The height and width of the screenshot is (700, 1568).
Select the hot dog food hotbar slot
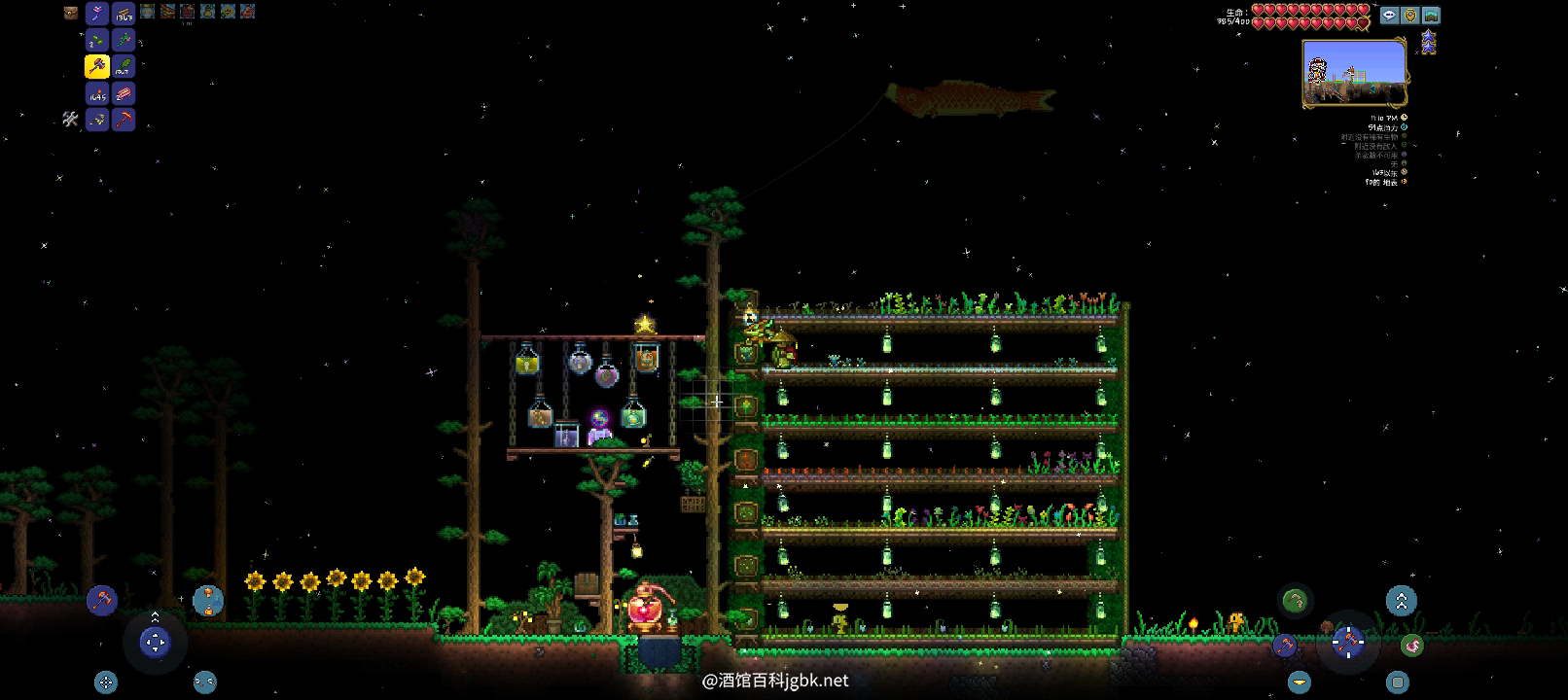click(124, 93)
